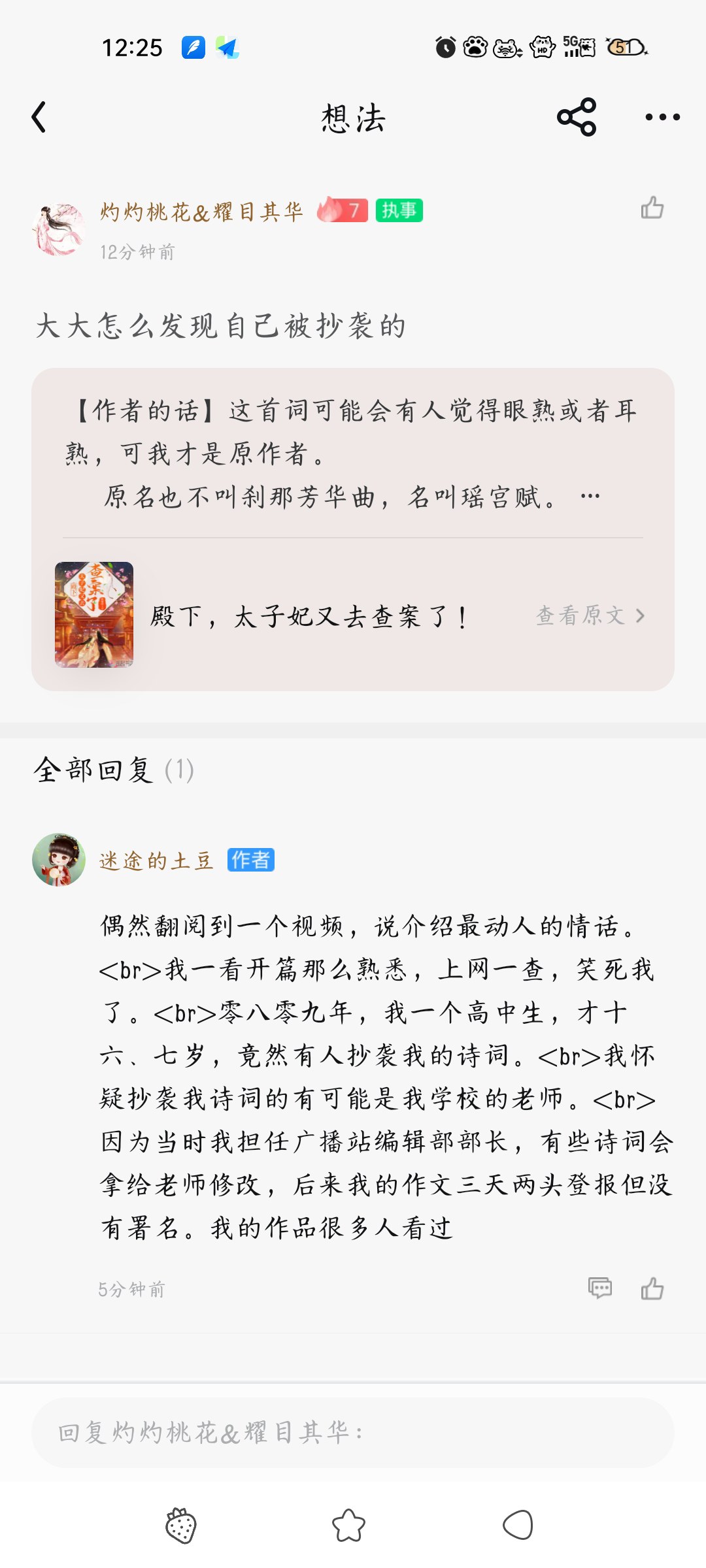Tap 查看原文 to view original text
This screenshot has height=1568, width=706.
click(x=590, y=615)
